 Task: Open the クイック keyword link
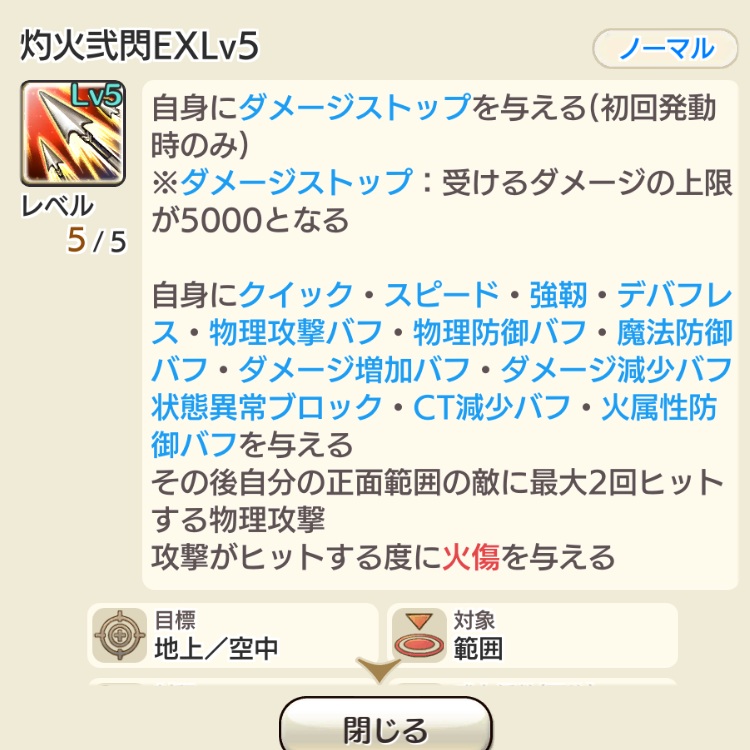coord(297,295)
